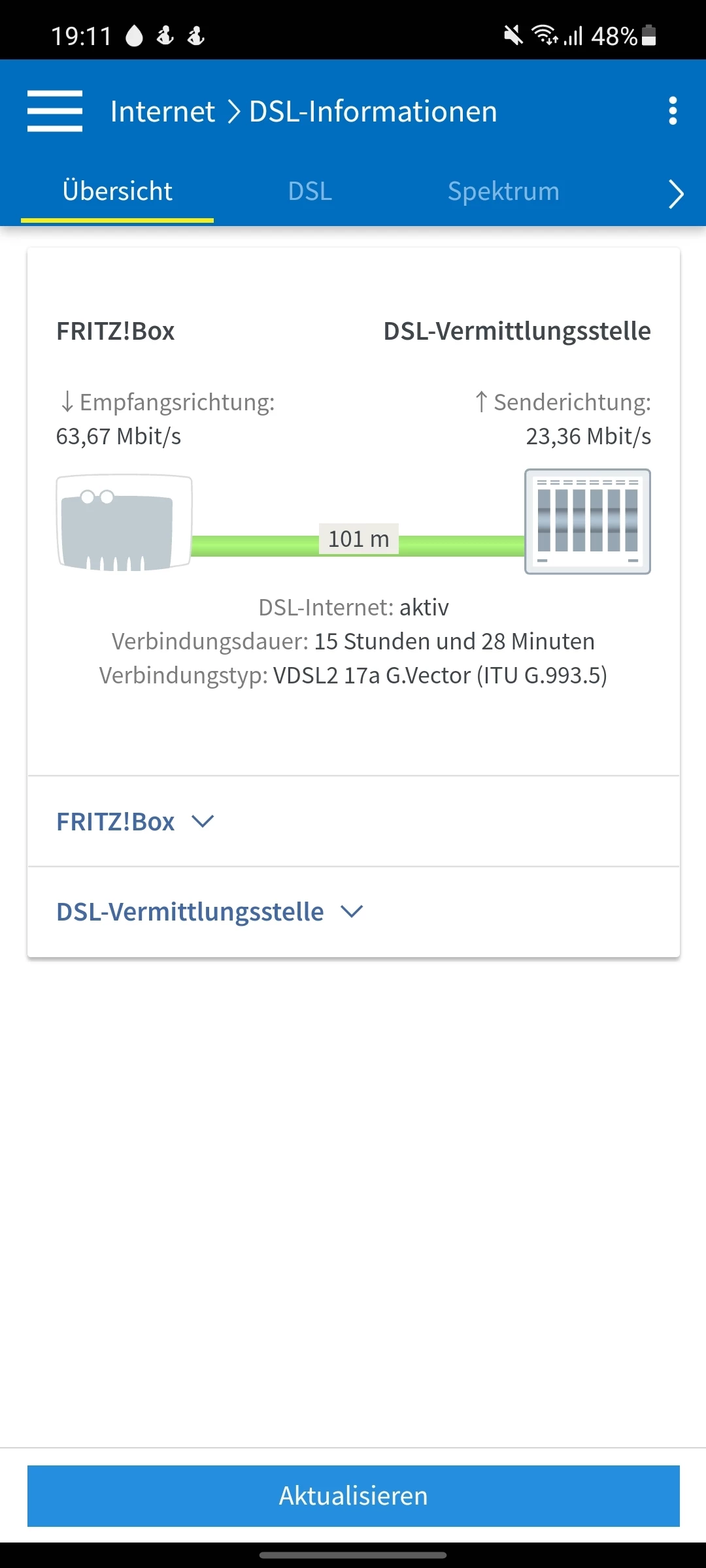Viewport: 706px width, 1568px height.
Task: Expand the DSL-Vermittlungsstelle details section
Action: click(209, 912)
